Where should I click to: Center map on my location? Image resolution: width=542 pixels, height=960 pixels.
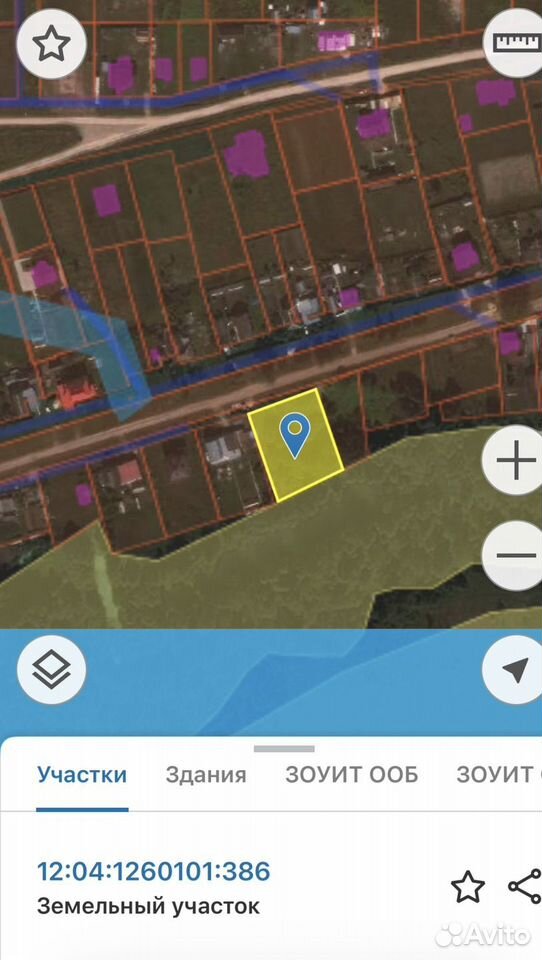516,670
